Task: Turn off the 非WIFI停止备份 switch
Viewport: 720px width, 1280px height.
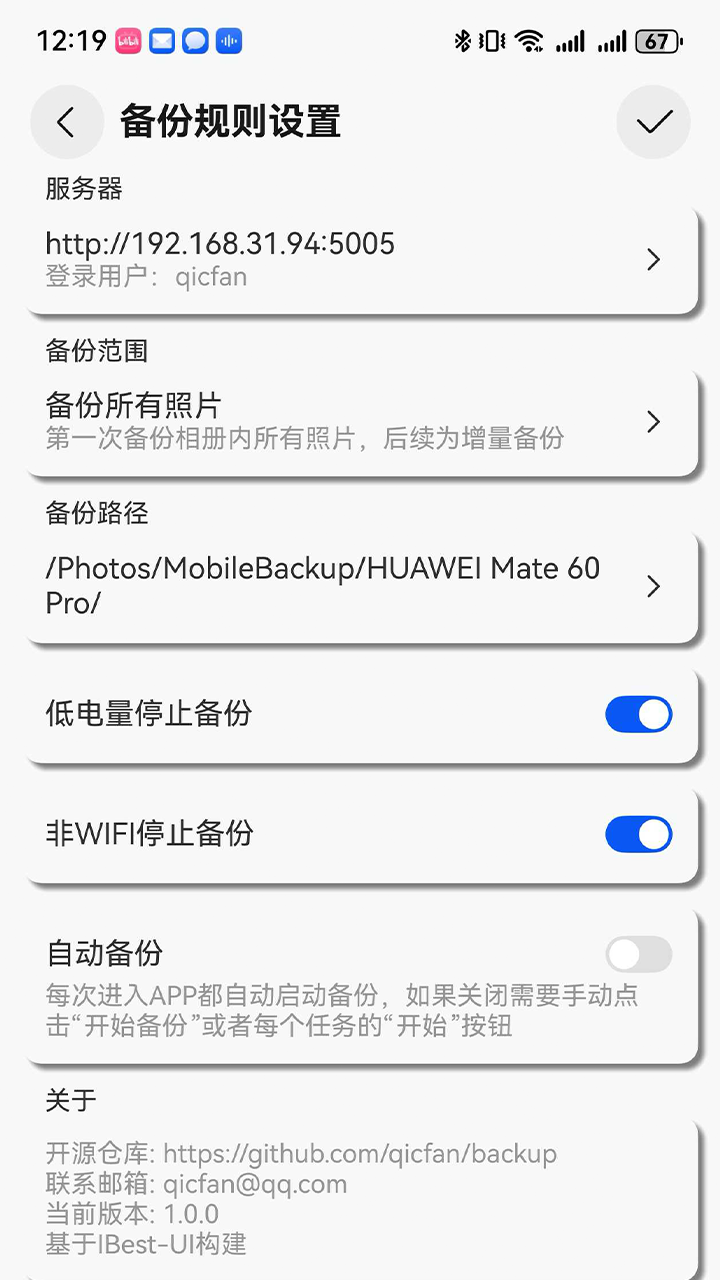Action: click(x=638, y=835)
